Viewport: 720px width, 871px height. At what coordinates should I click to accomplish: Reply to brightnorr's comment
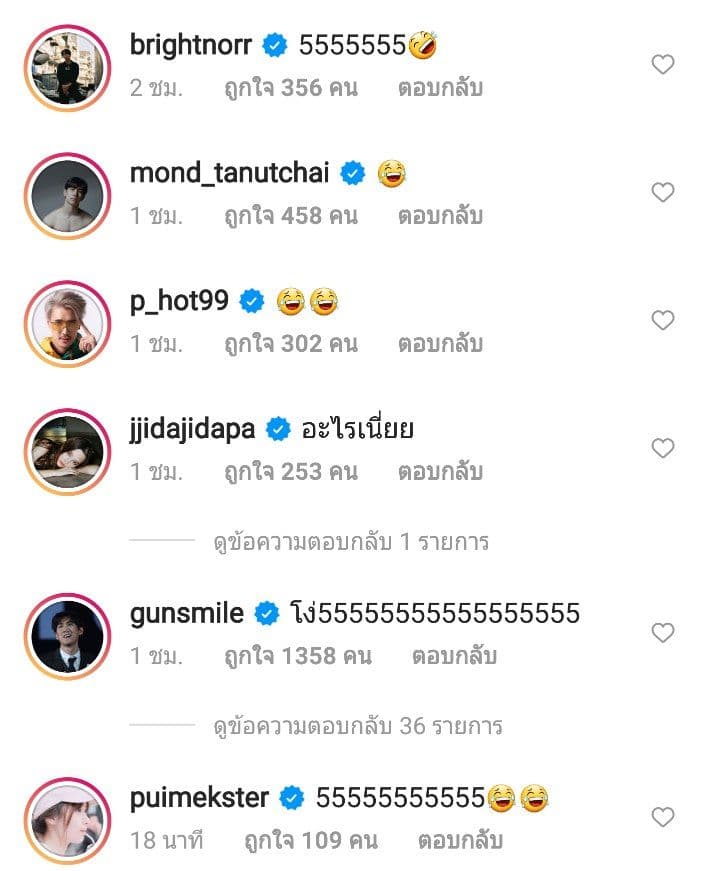pos(440,88)
